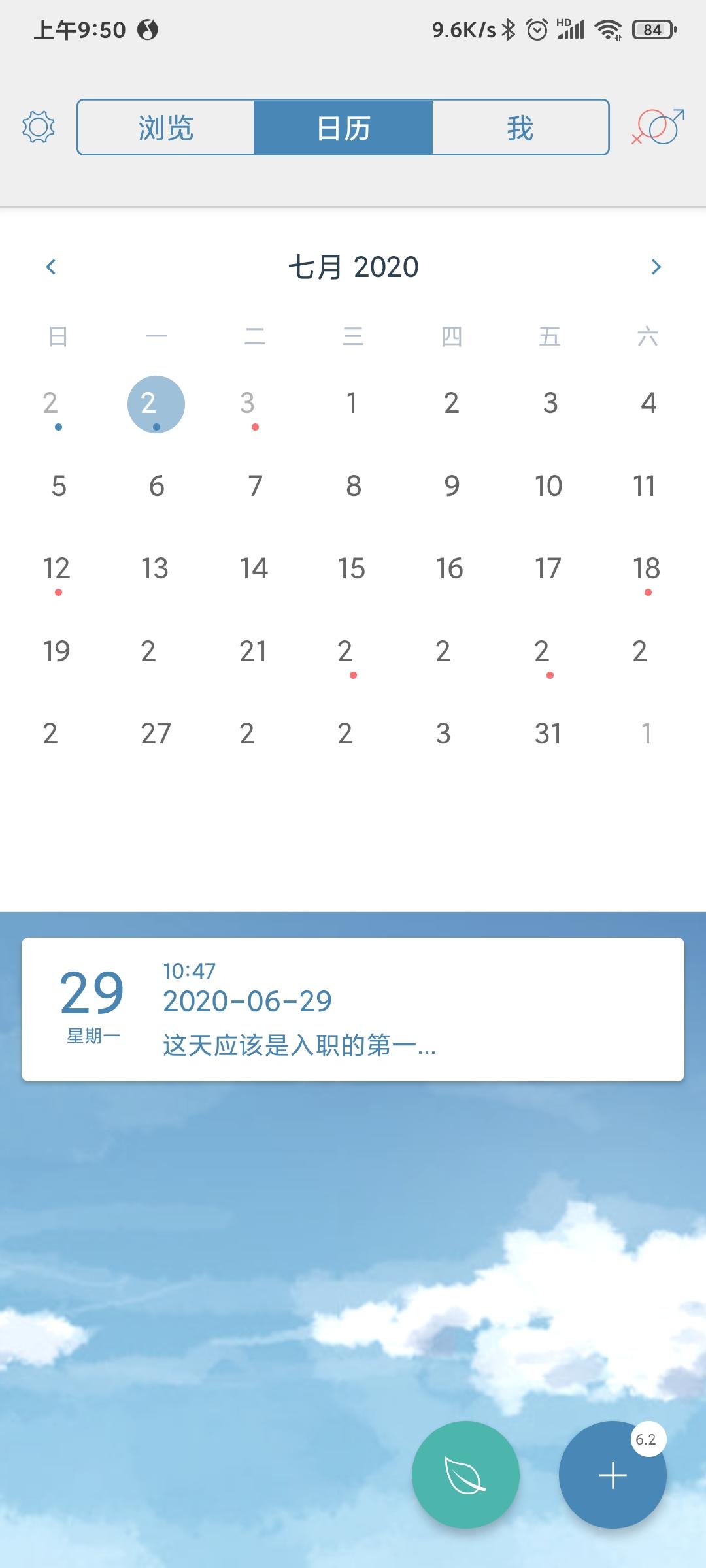Switch to the 我 tab
The image size is (706, 1568).
click(x=520, y=127)
